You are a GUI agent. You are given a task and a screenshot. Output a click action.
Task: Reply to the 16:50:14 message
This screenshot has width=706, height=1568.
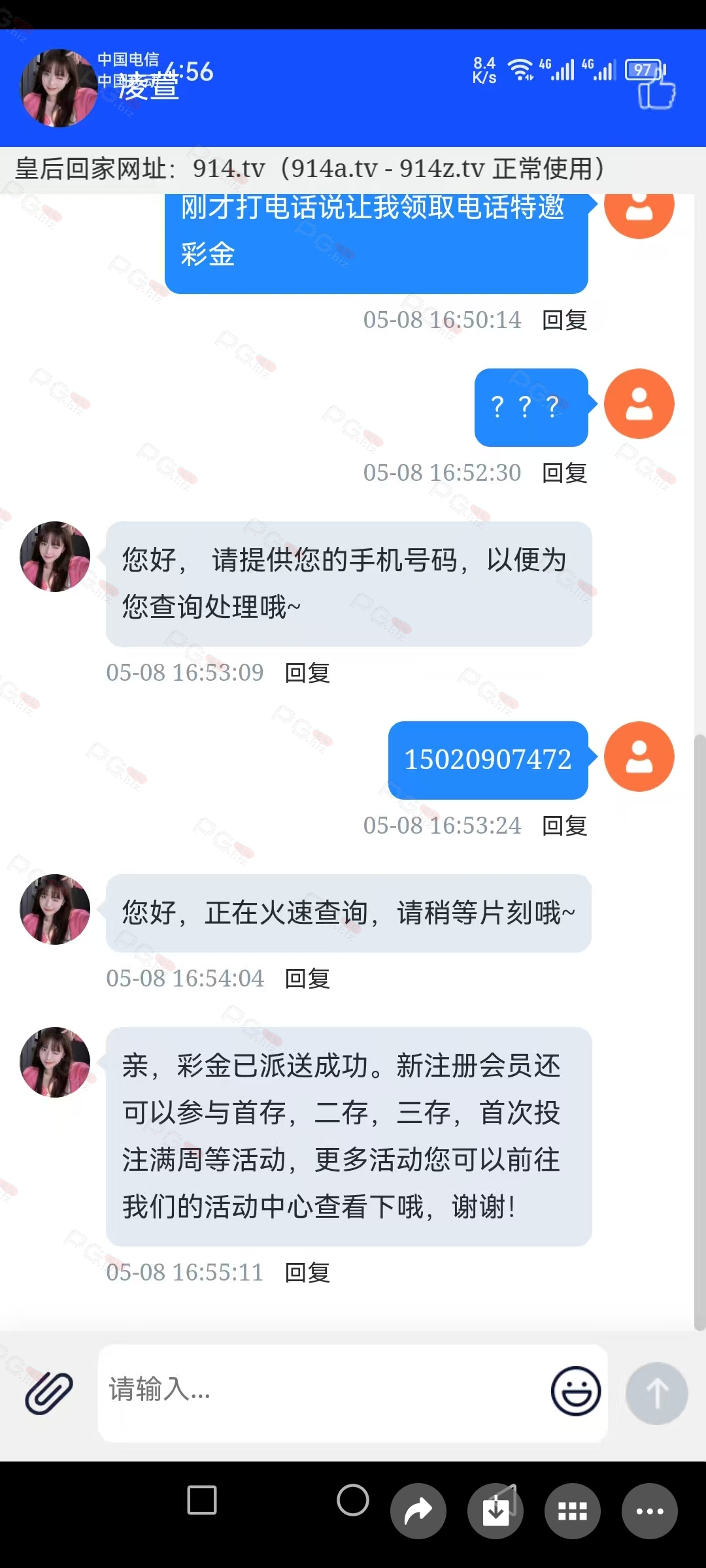[x=565, y=320]
